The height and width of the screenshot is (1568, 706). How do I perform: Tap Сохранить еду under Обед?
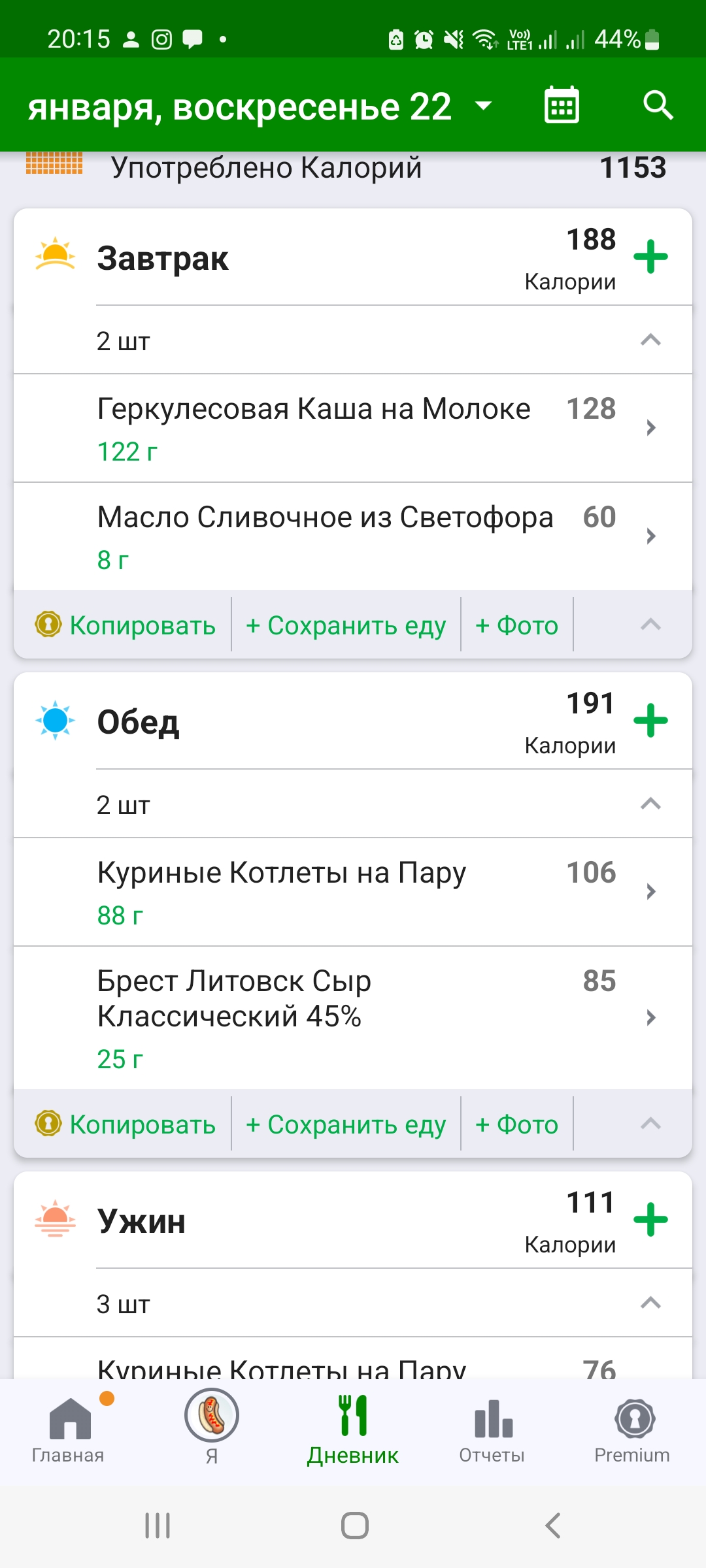pyautogui.click(x=346, y=1124)
